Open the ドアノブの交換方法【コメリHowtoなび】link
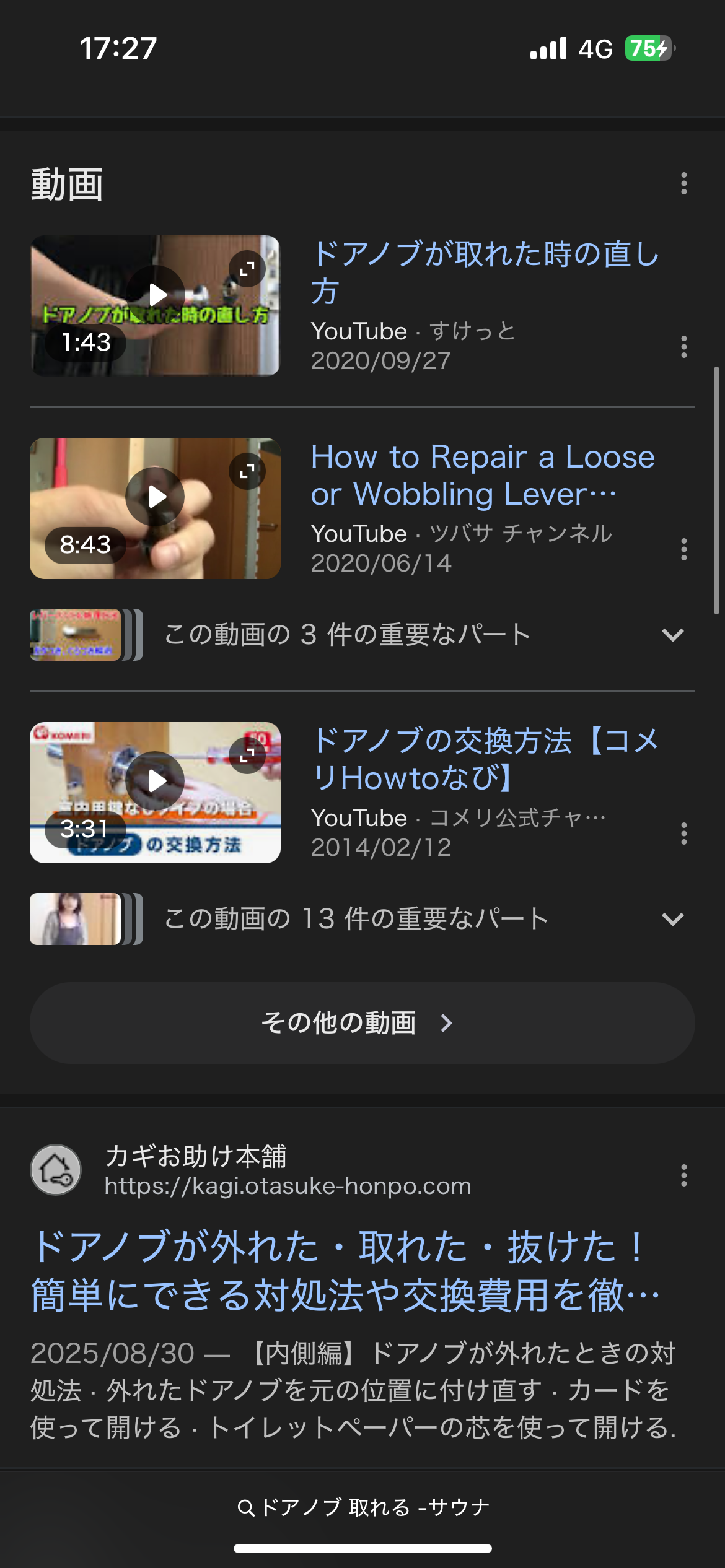Screen dimensions: 725x1568 click(x=485, y=759)
